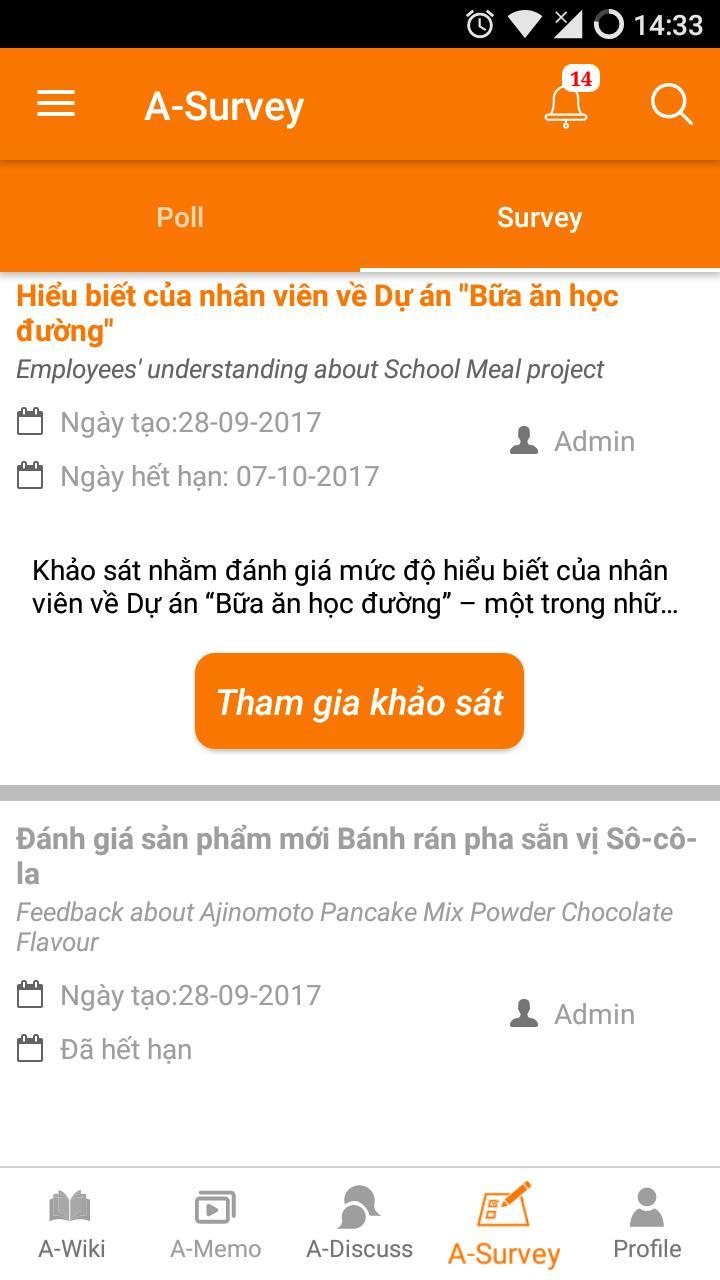Switch to A-Memo in bottom navigation

point(215,1224)
